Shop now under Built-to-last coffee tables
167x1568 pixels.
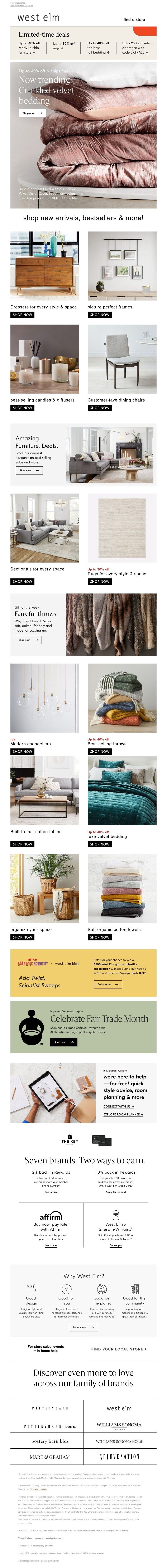point(23,844)
